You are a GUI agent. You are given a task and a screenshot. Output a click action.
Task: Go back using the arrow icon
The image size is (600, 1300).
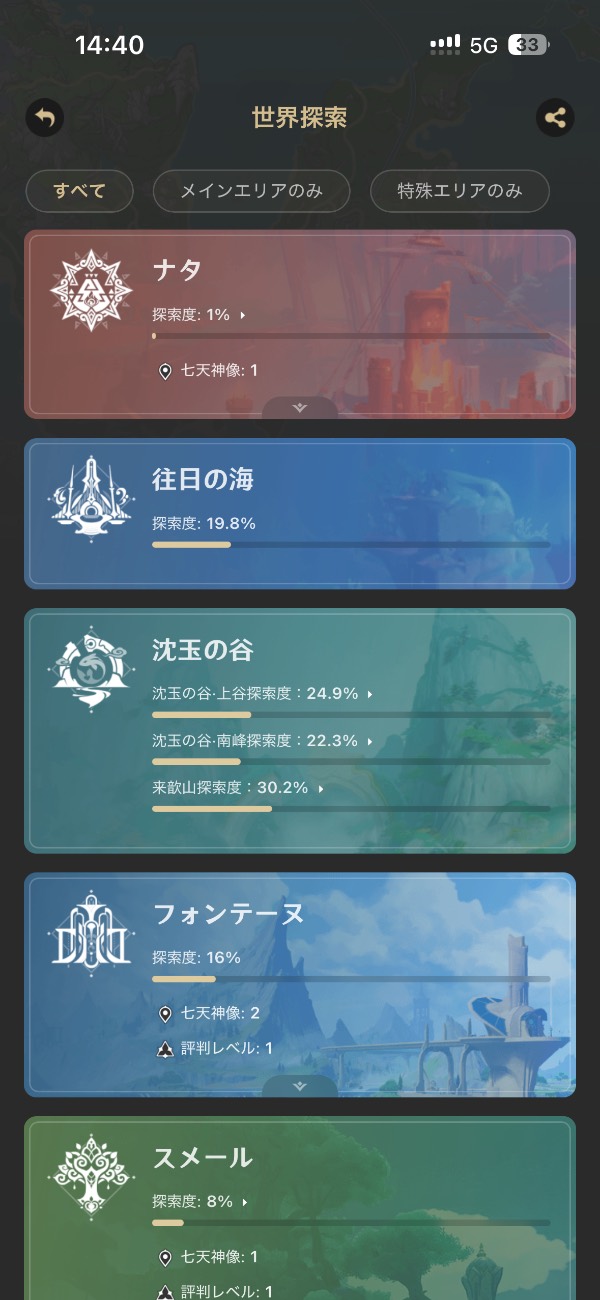[x=44, y=118]
